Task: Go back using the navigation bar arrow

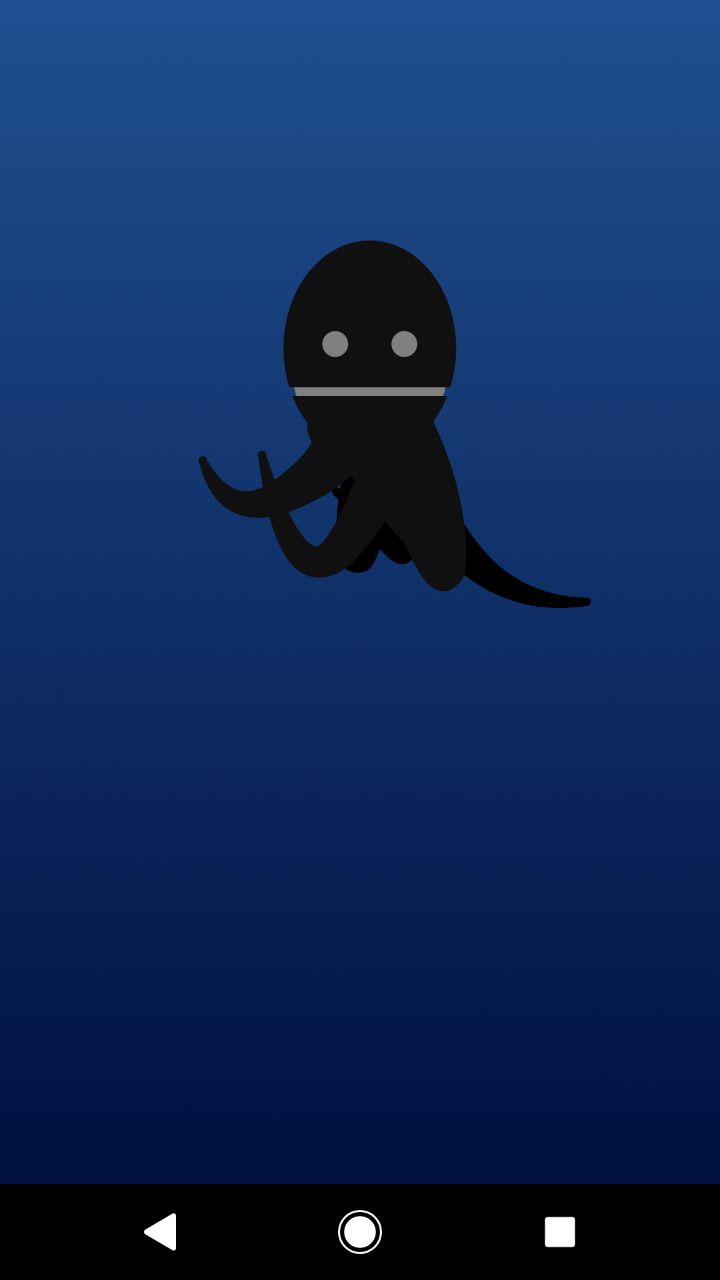Action: (161, 1232)
